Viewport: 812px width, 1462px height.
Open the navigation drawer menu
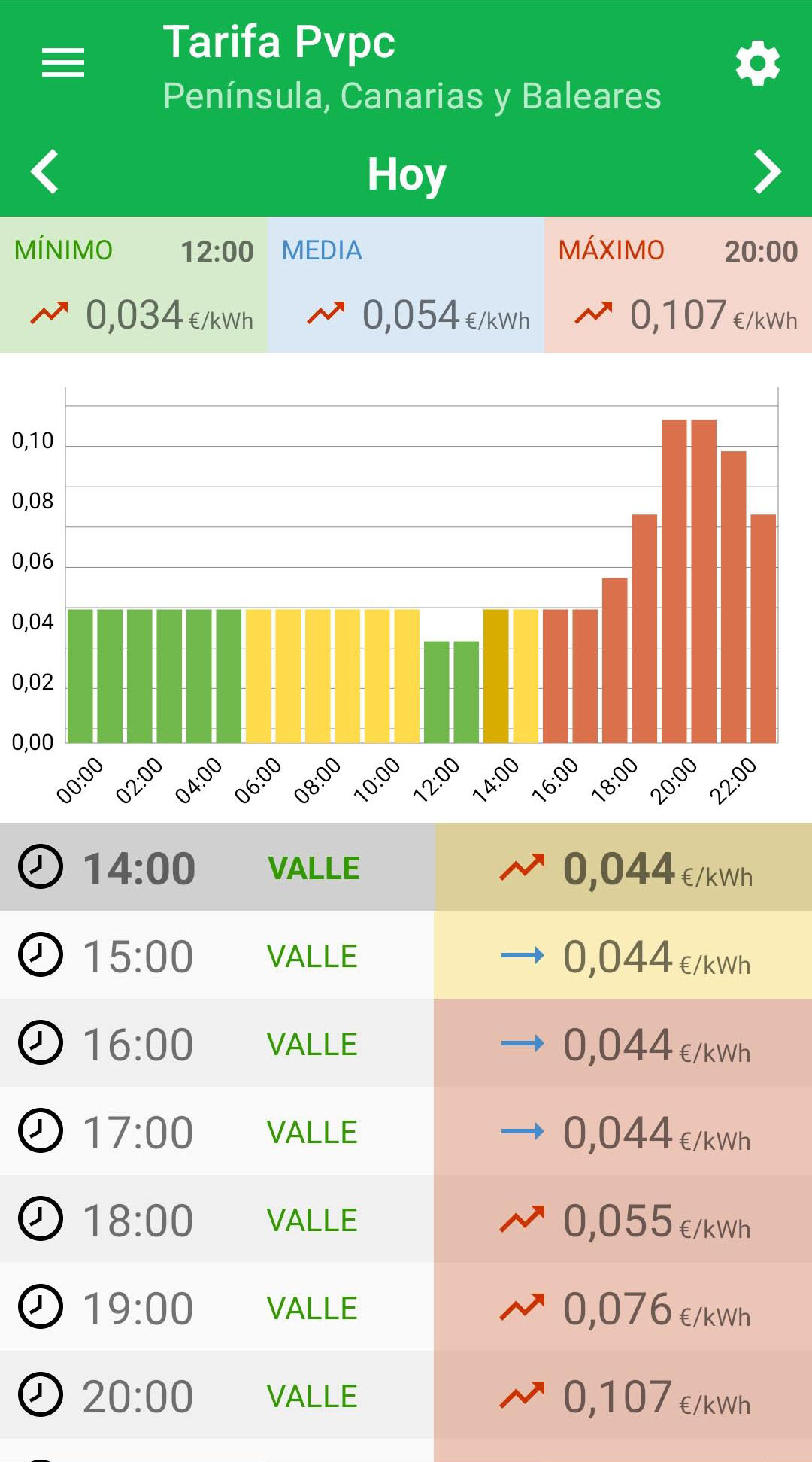[x=62, y=64]
